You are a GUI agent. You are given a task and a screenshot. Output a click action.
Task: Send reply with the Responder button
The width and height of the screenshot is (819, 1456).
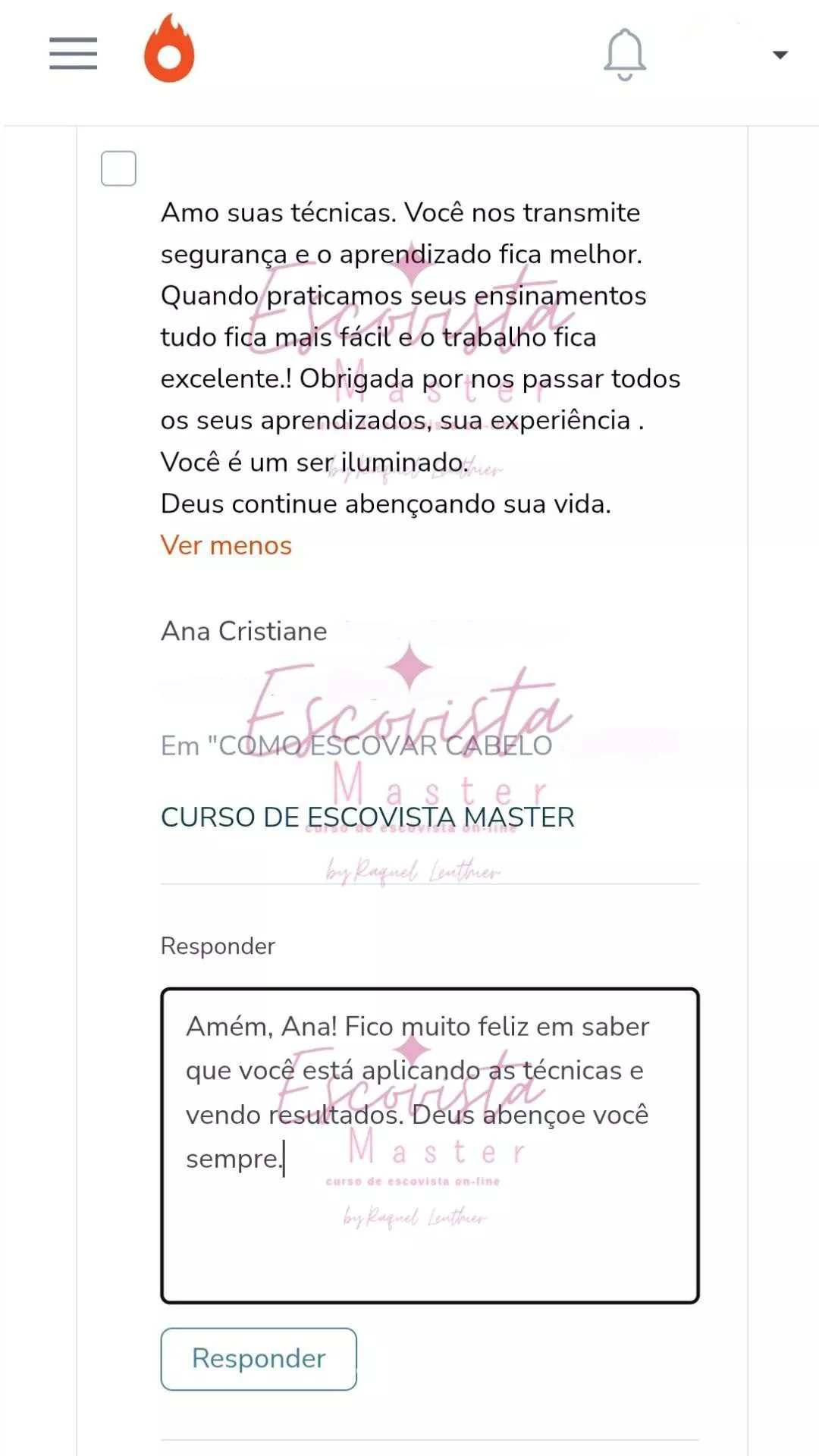click(259, 1359)
